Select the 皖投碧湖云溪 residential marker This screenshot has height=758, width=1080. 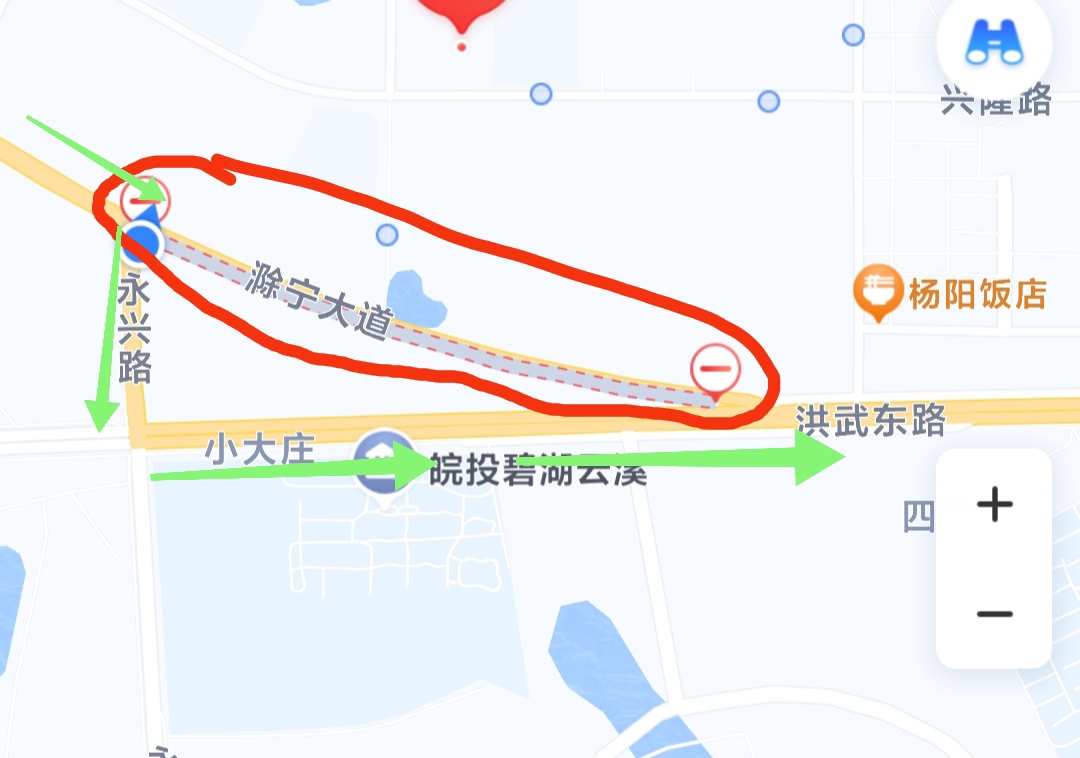point(386,463)
